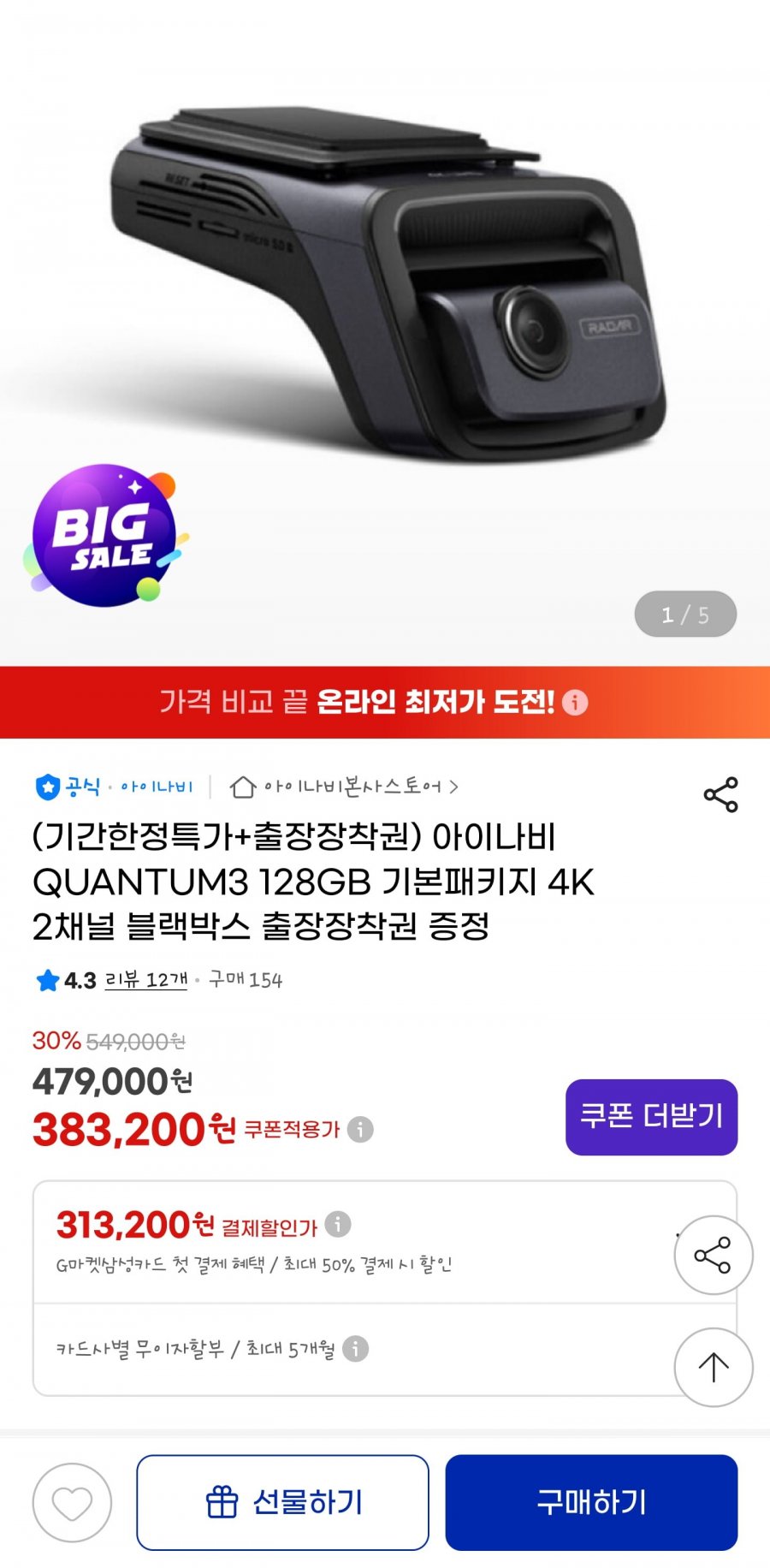Send as gift with 선물하기
Image resolution: width=770 pixels, height=1568 pixels.
[x=282, y=1502]
